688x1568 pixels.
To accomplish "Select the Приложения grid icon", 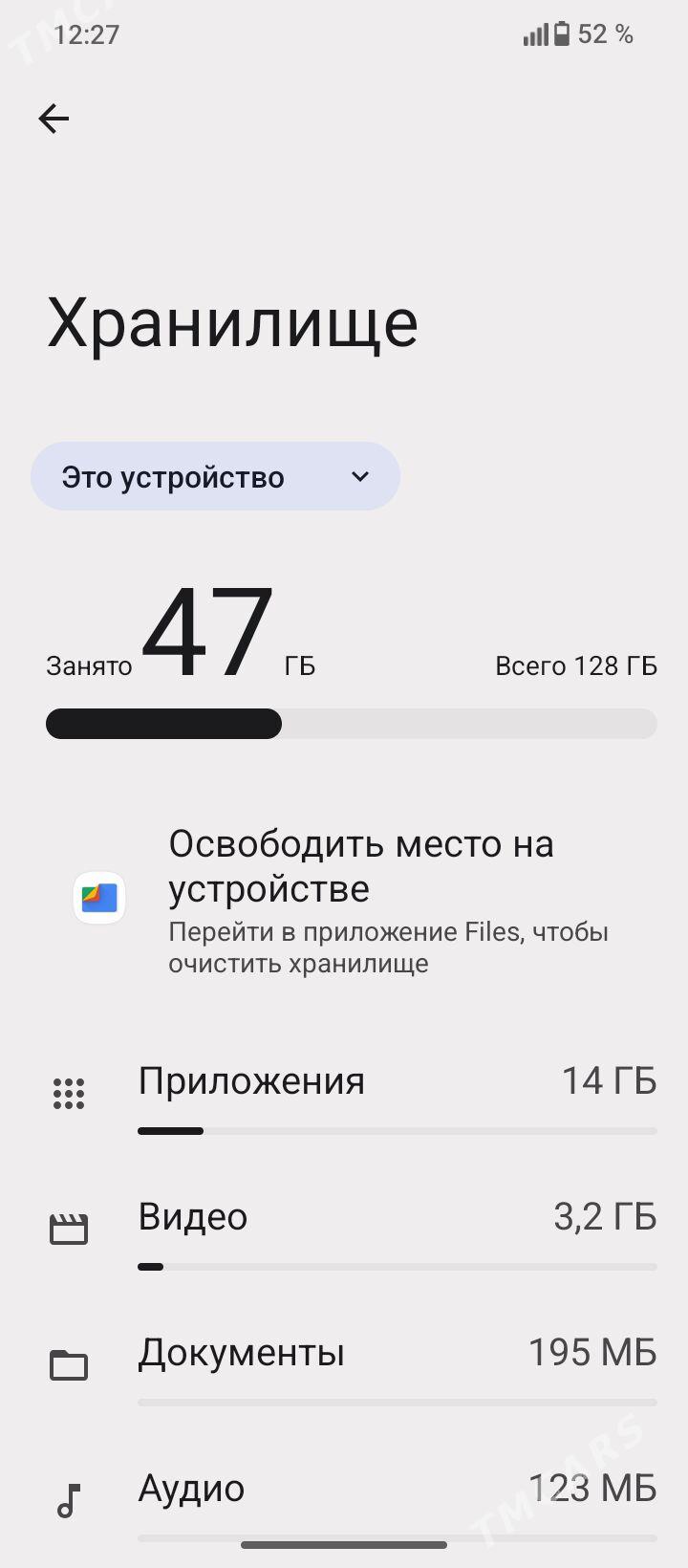I will pos(68,1092).
